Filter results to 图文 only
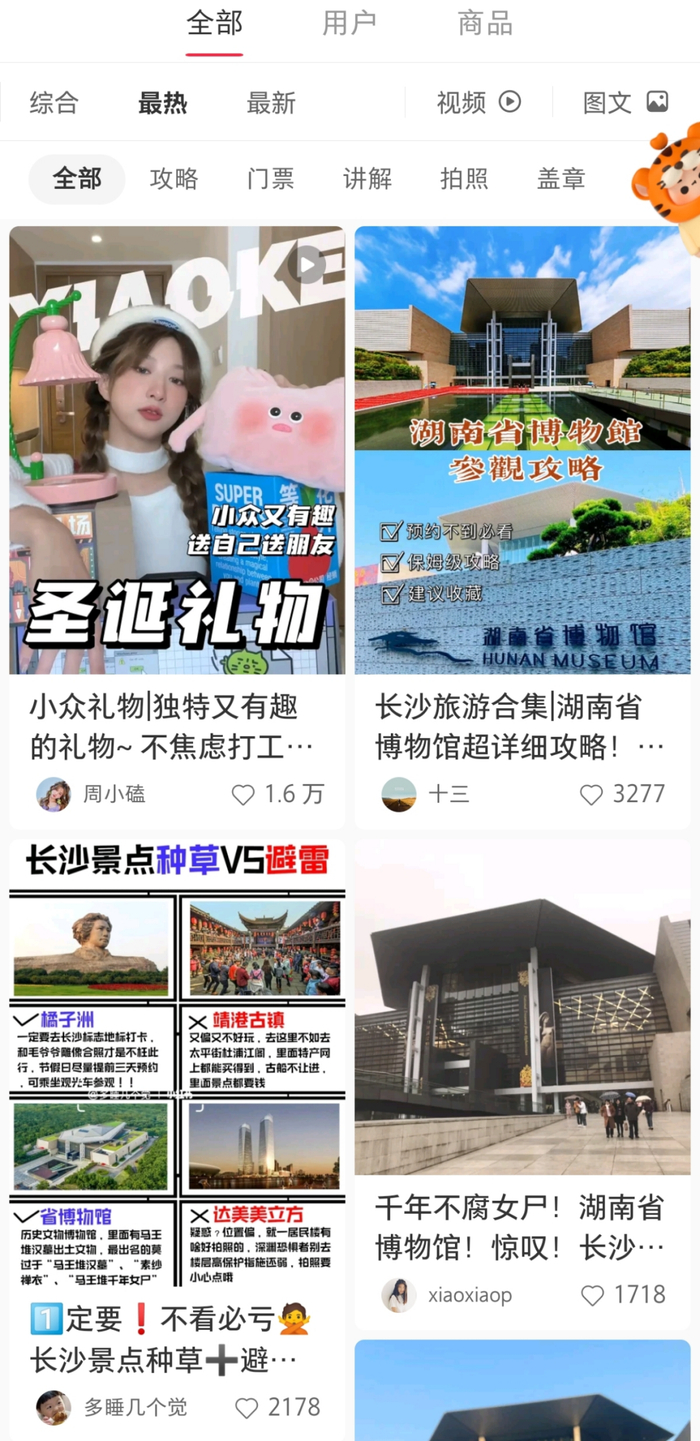This screenshot has width=700, height=1441. pos(625,102)
